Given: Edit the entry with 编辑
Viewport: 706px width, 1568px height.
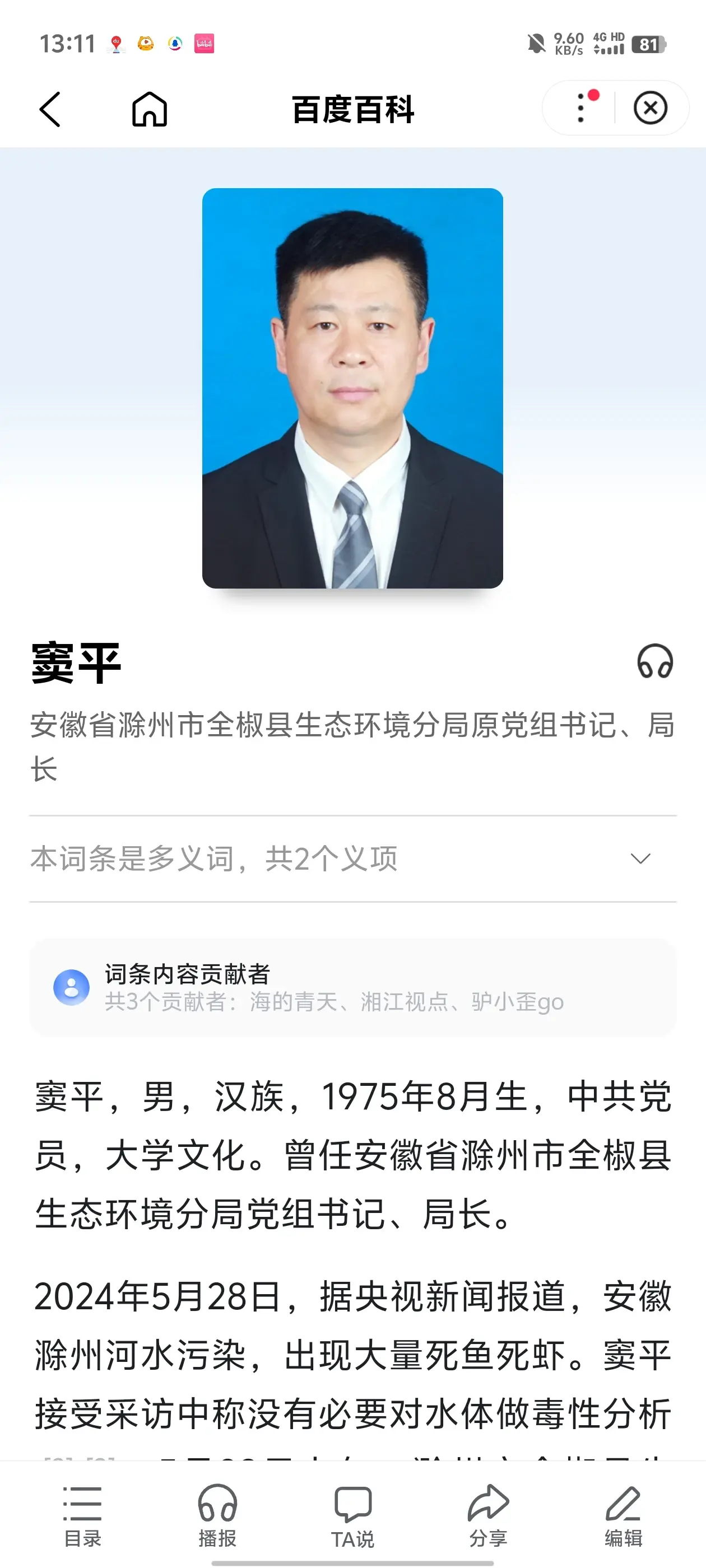Looking at the screenshot, I should (623, 1515).
